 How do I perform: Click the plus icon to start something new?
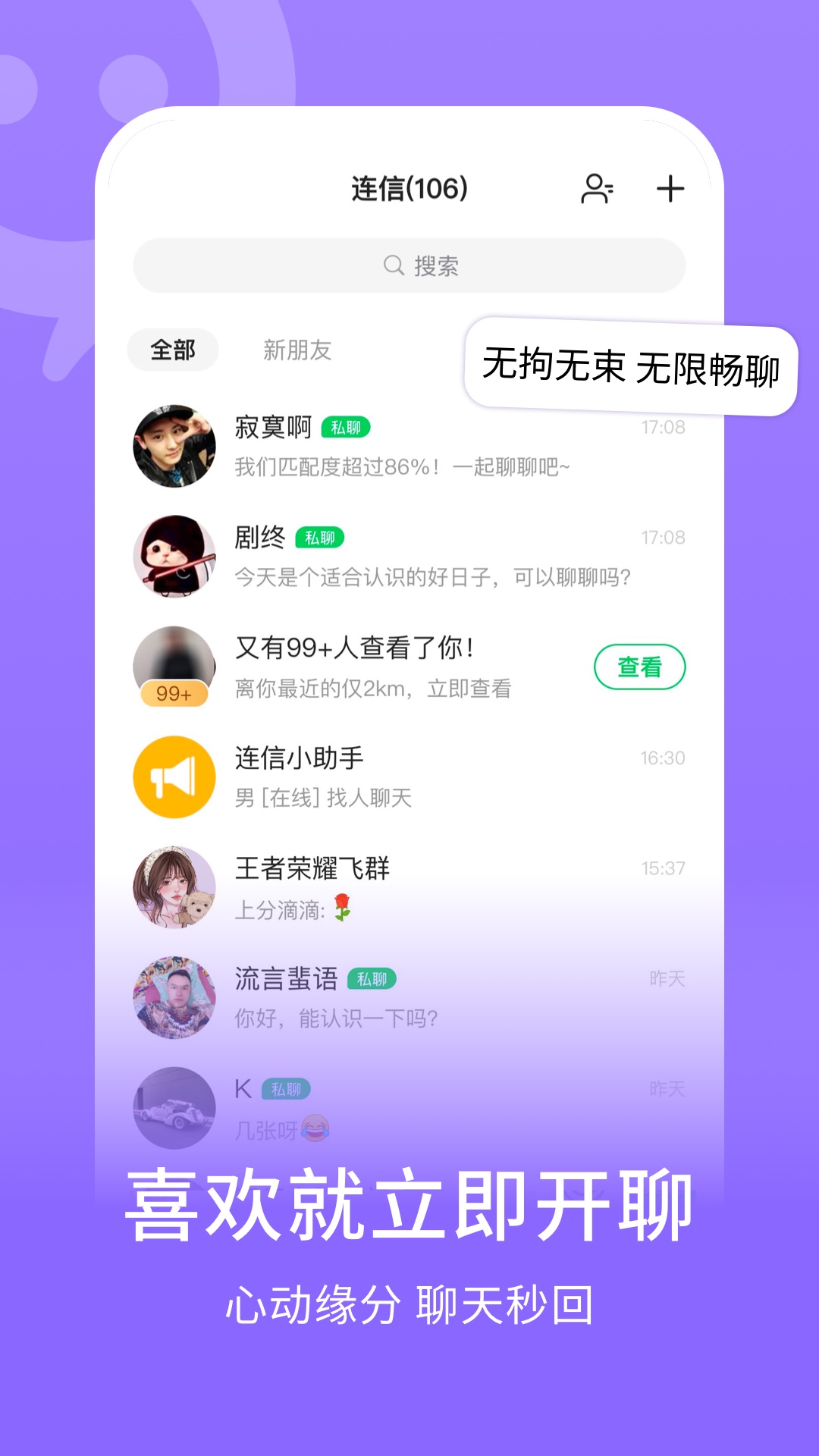click(x=670, y=190)
